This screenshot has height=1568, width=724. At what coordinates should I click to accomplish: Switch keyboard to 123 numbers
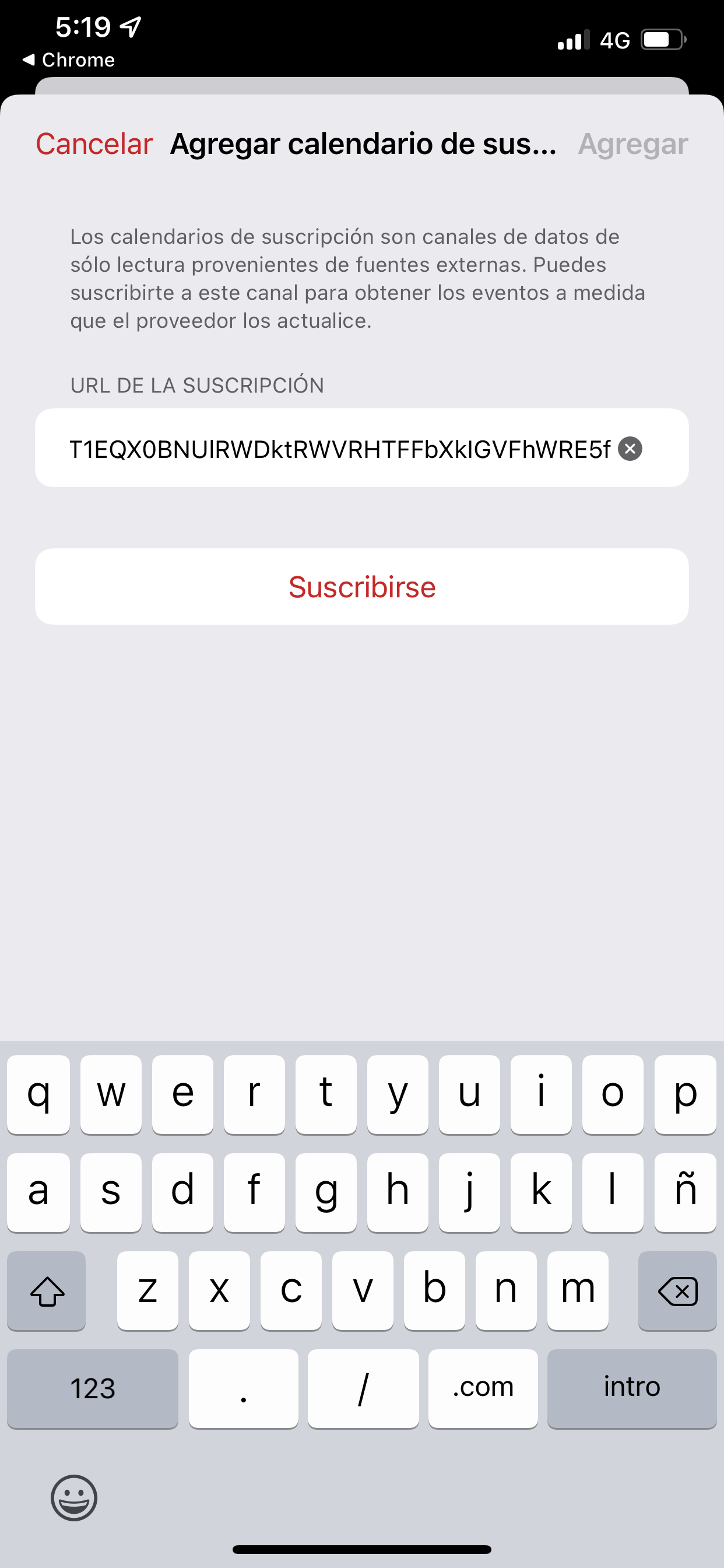(93, 1387)
